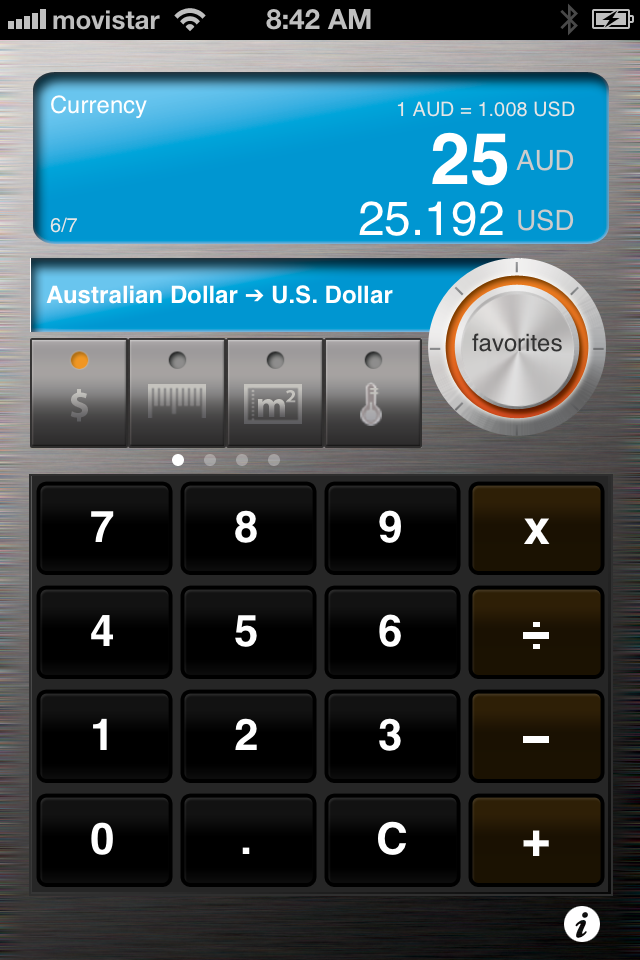Tap the divide ÷ key
The image size is (640, 960).
coord(536,632)
